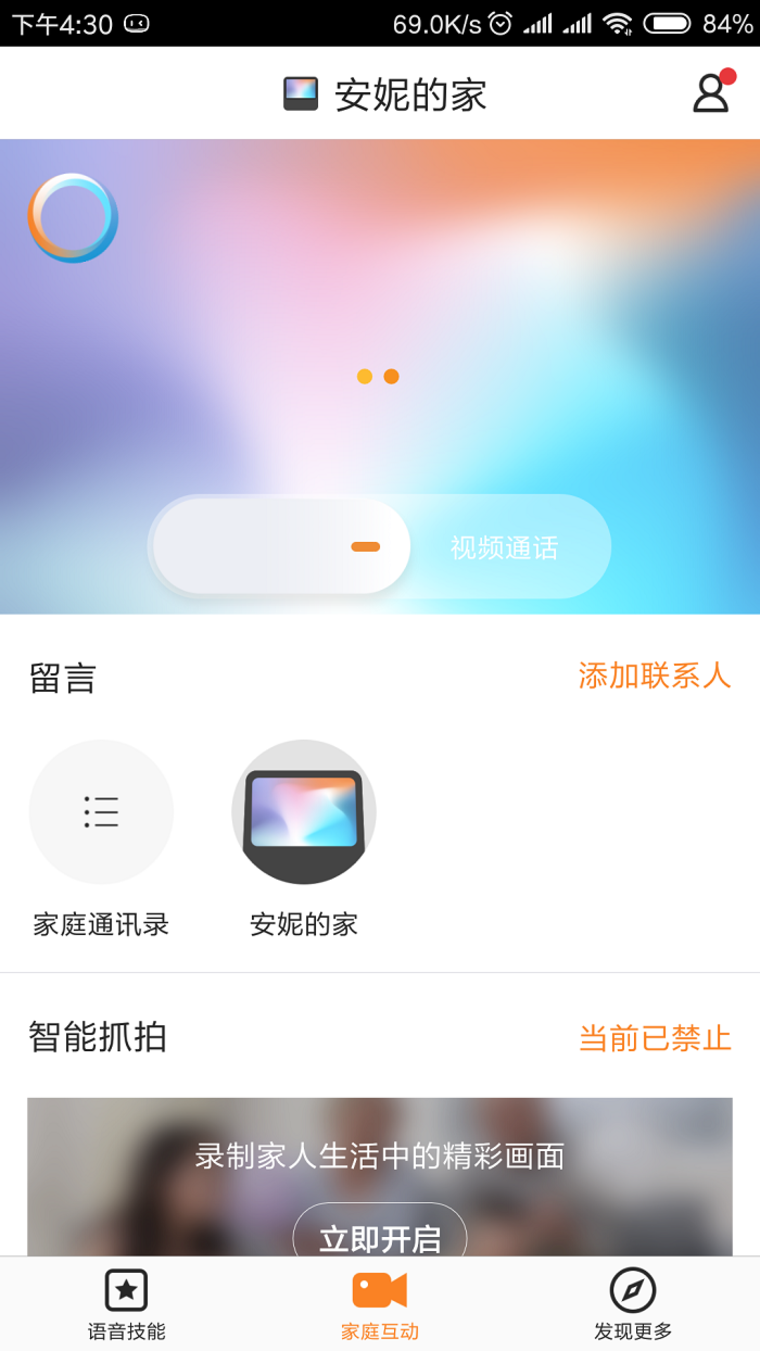Select the 视频通话 option
This screenshot has width=760, height=1351.
click(504, 547)
